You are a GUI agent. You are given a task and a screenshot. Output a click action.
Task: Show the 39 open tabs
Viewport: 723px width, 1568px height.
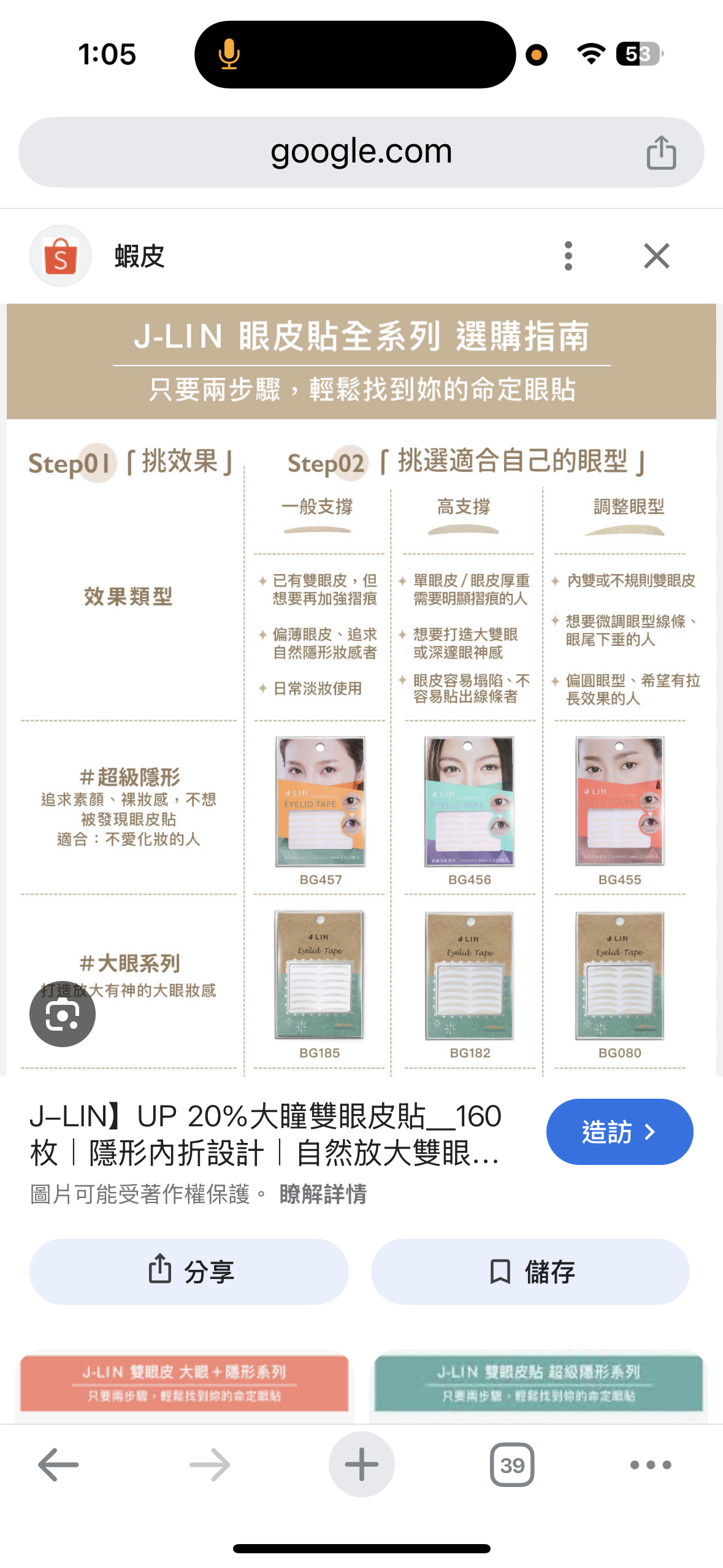coord(512,1464)
